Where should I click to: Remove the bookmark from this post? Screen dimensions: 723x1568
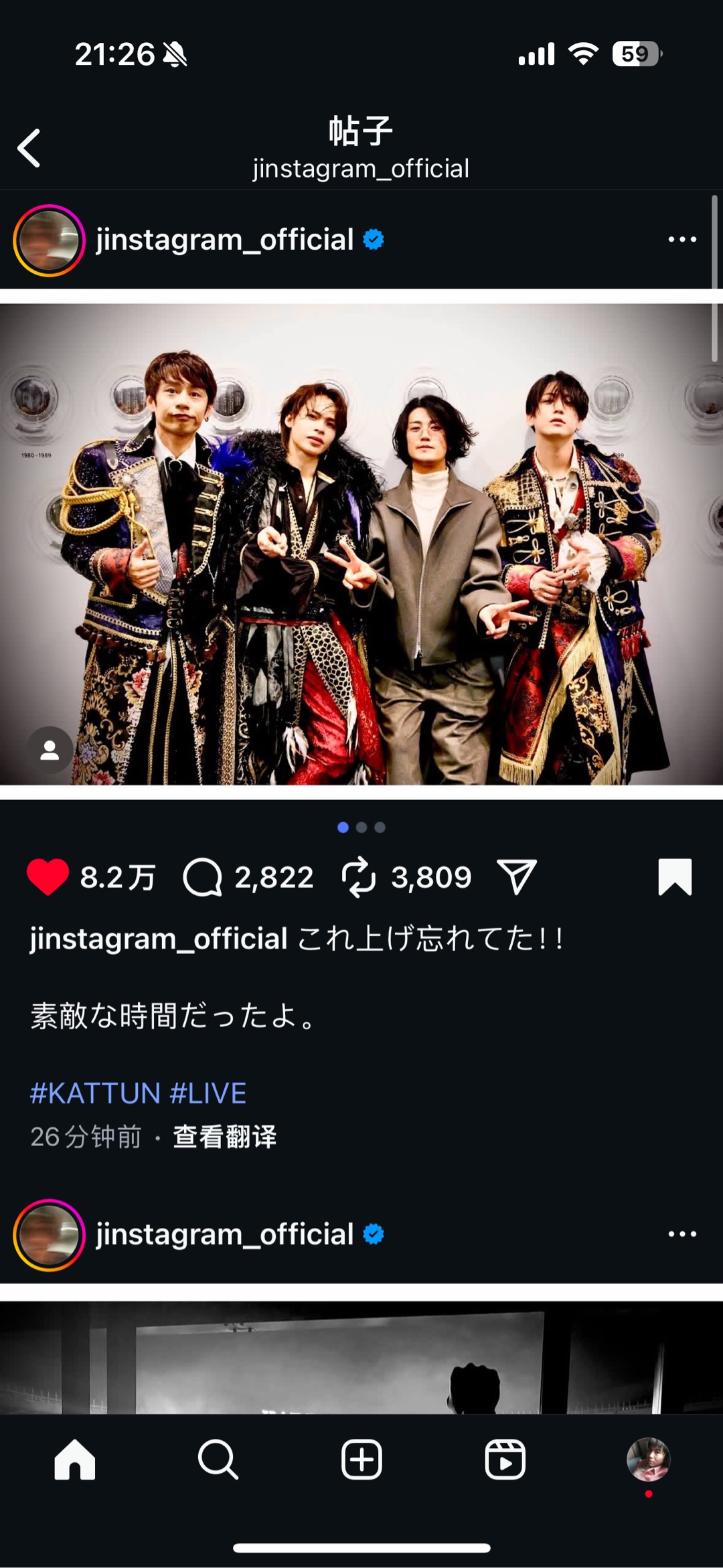675,876
